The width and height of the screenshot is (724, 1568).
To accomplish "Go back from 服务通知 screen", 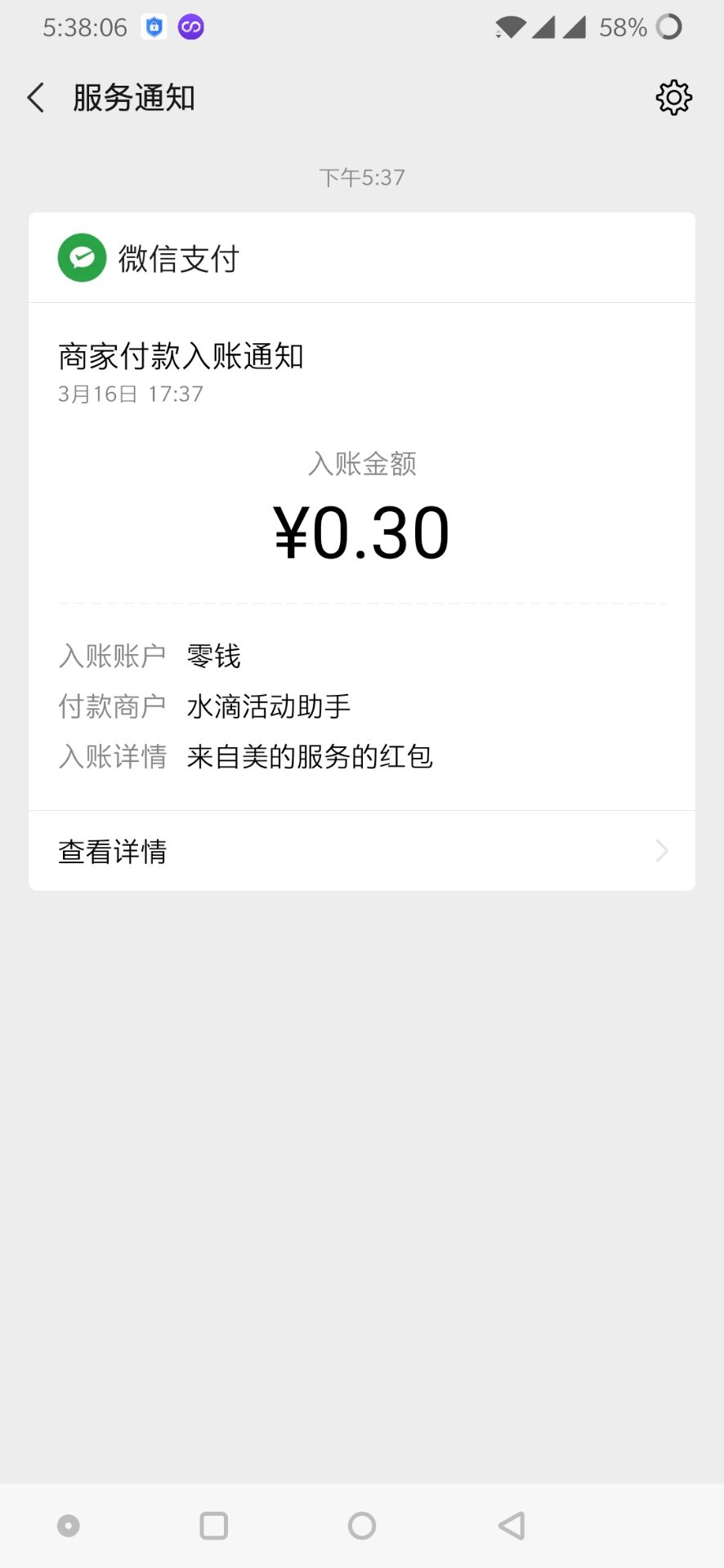I will coord(36,98).
